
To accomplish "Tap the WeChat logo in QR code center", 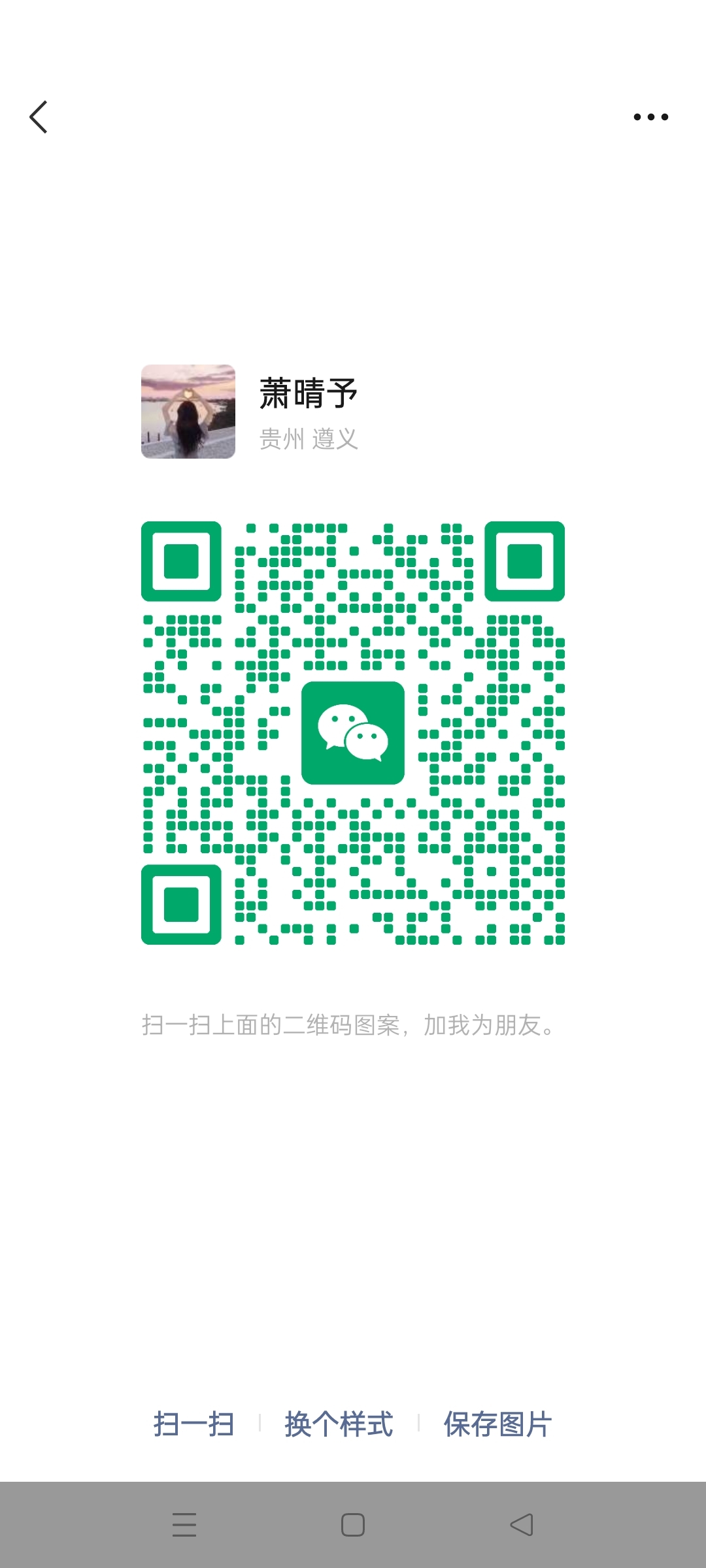I will coord(353,733).
